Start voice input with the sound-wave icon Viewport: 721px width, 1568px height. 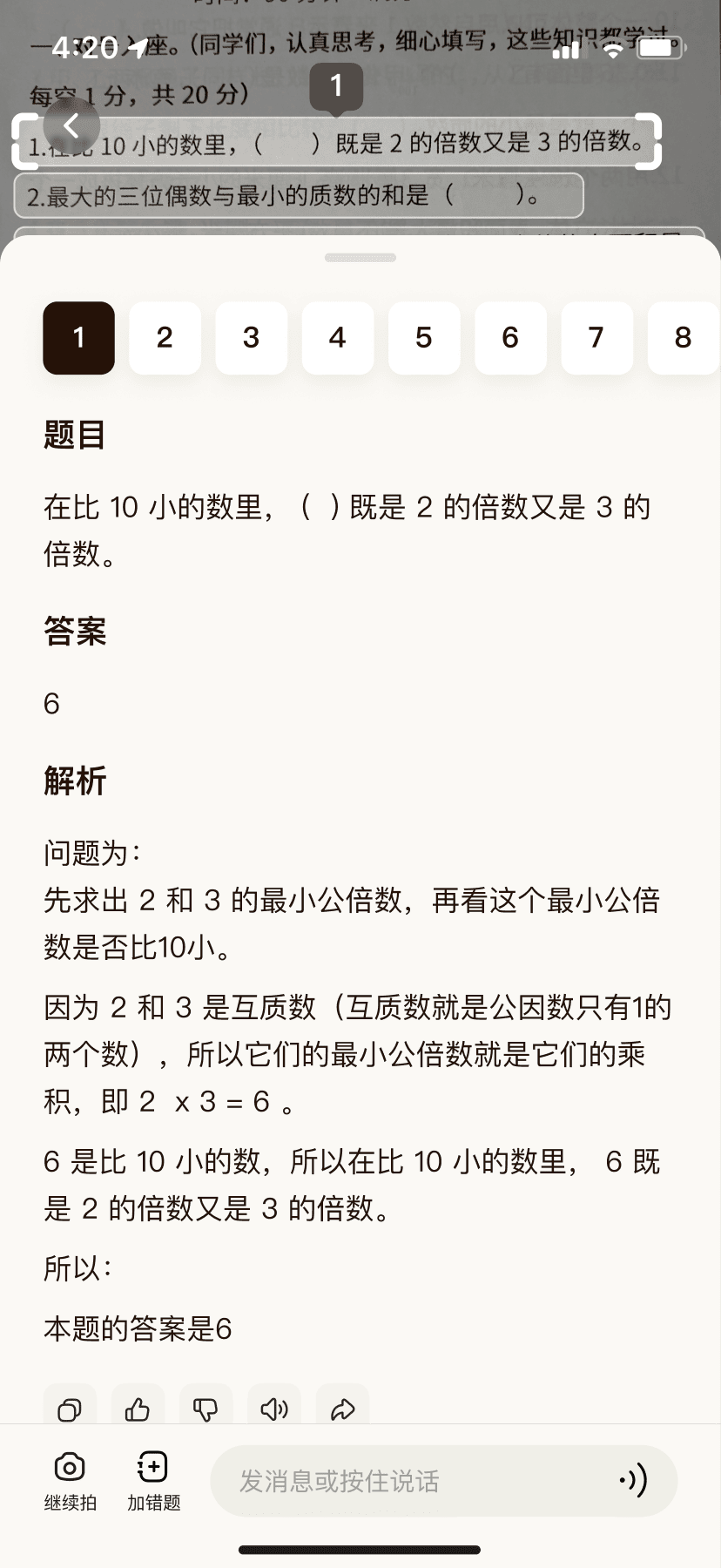pyautogui.click(x=634, y=1480)
